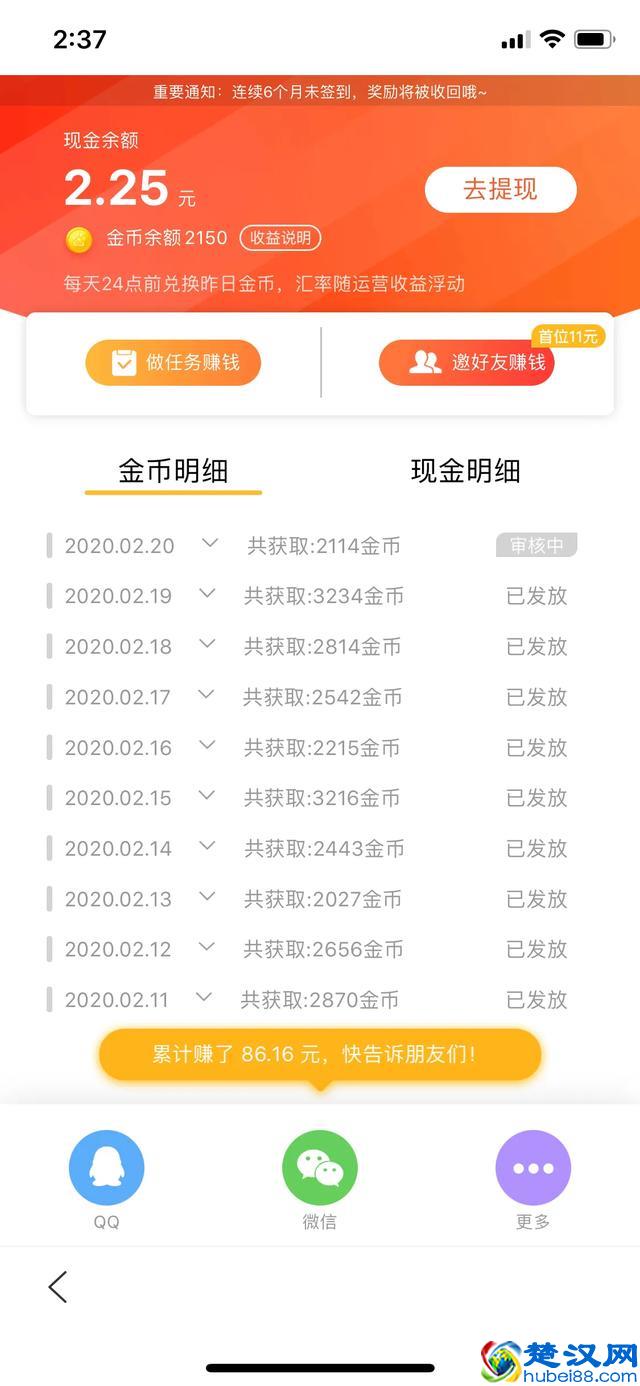Switch to the 现金明细 tab
The image size is (640, 1386).
pyautogui.click(x=465, y=471)
